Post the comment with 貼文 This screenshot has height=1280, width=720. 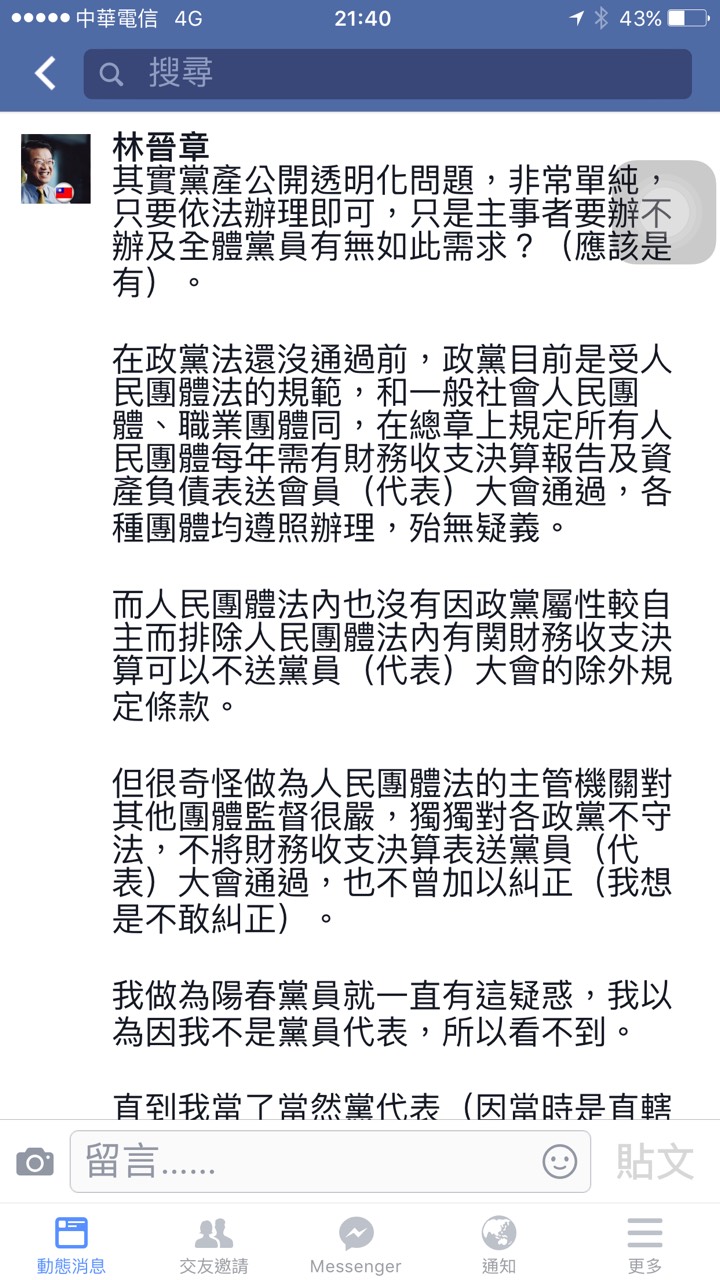click(x=654, y=1161)
